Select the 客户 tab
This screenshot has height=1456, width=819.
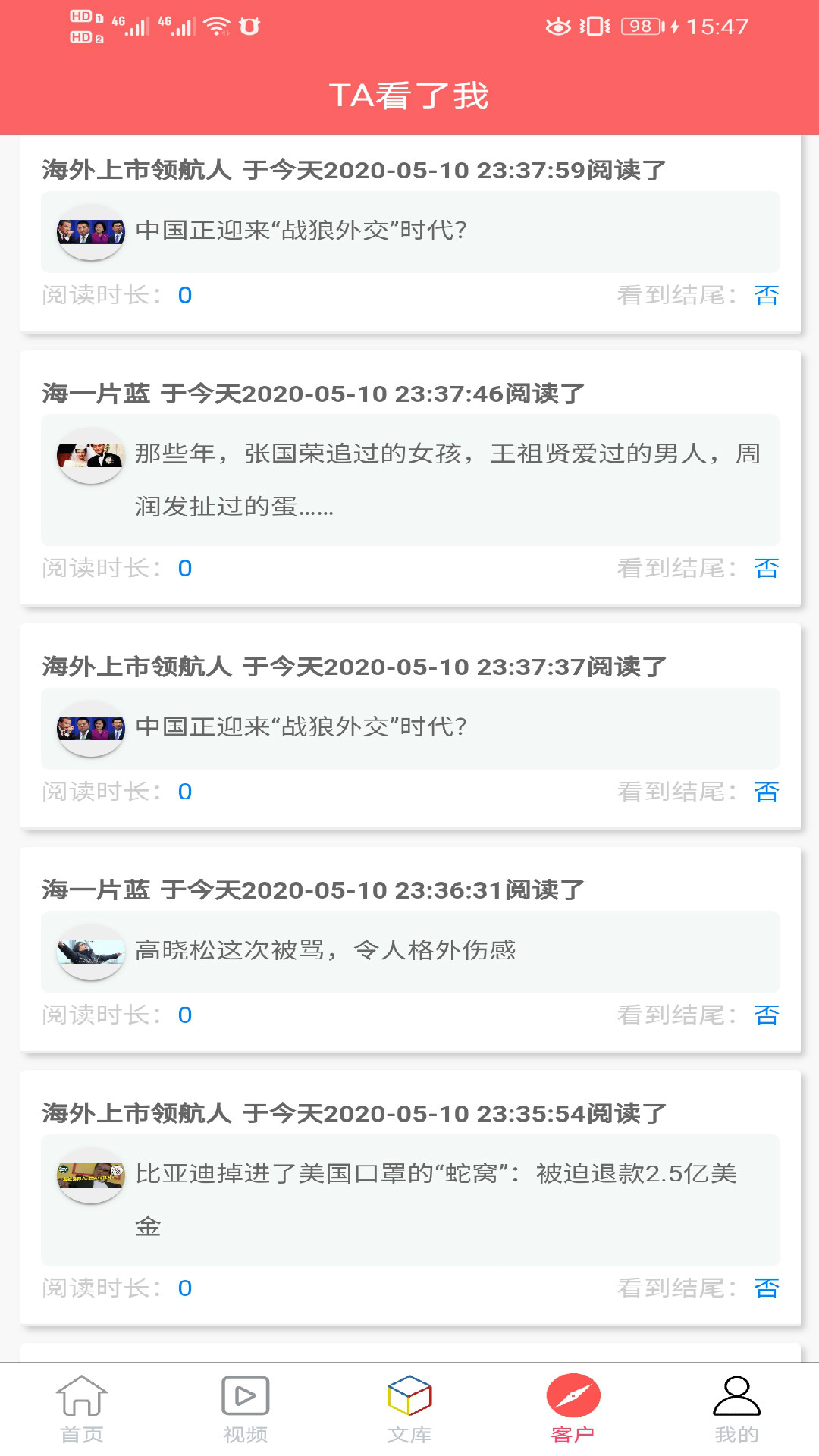pyautogui.click(x=573, y=1409)
